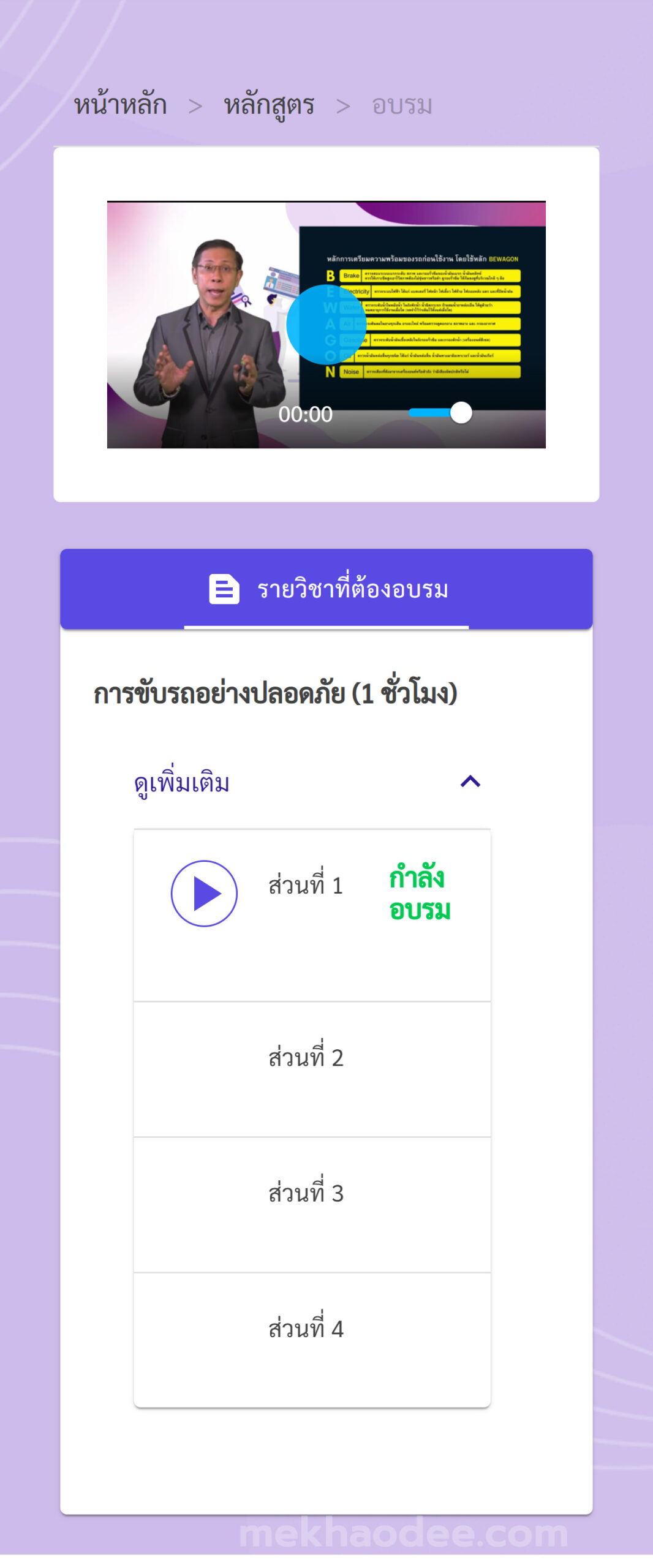The height and width of the screenshot is (1568, 653).
Task: Click the blue circular overlay on the video
Action: (326, 325)
